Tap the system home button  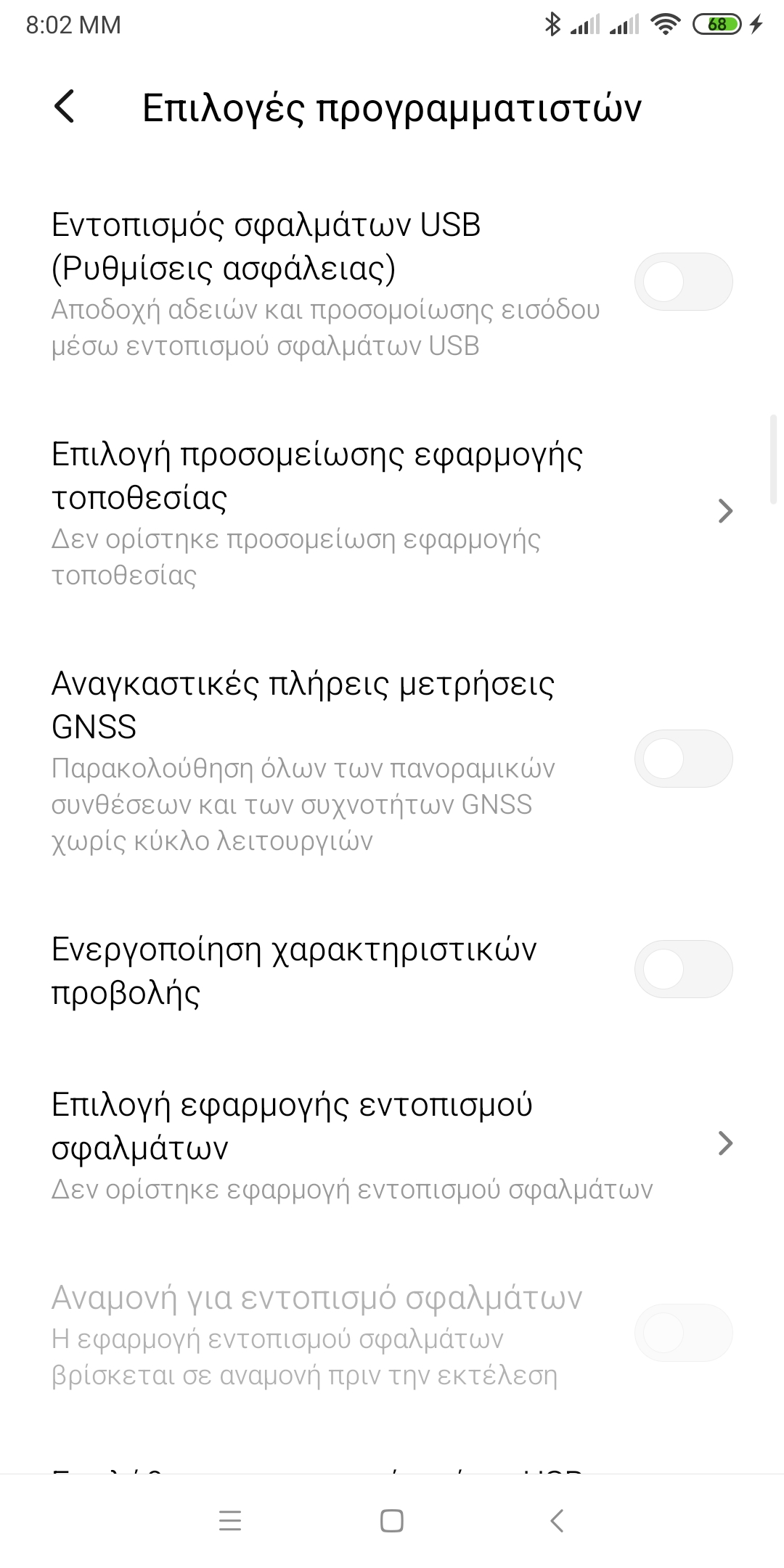392,1521
